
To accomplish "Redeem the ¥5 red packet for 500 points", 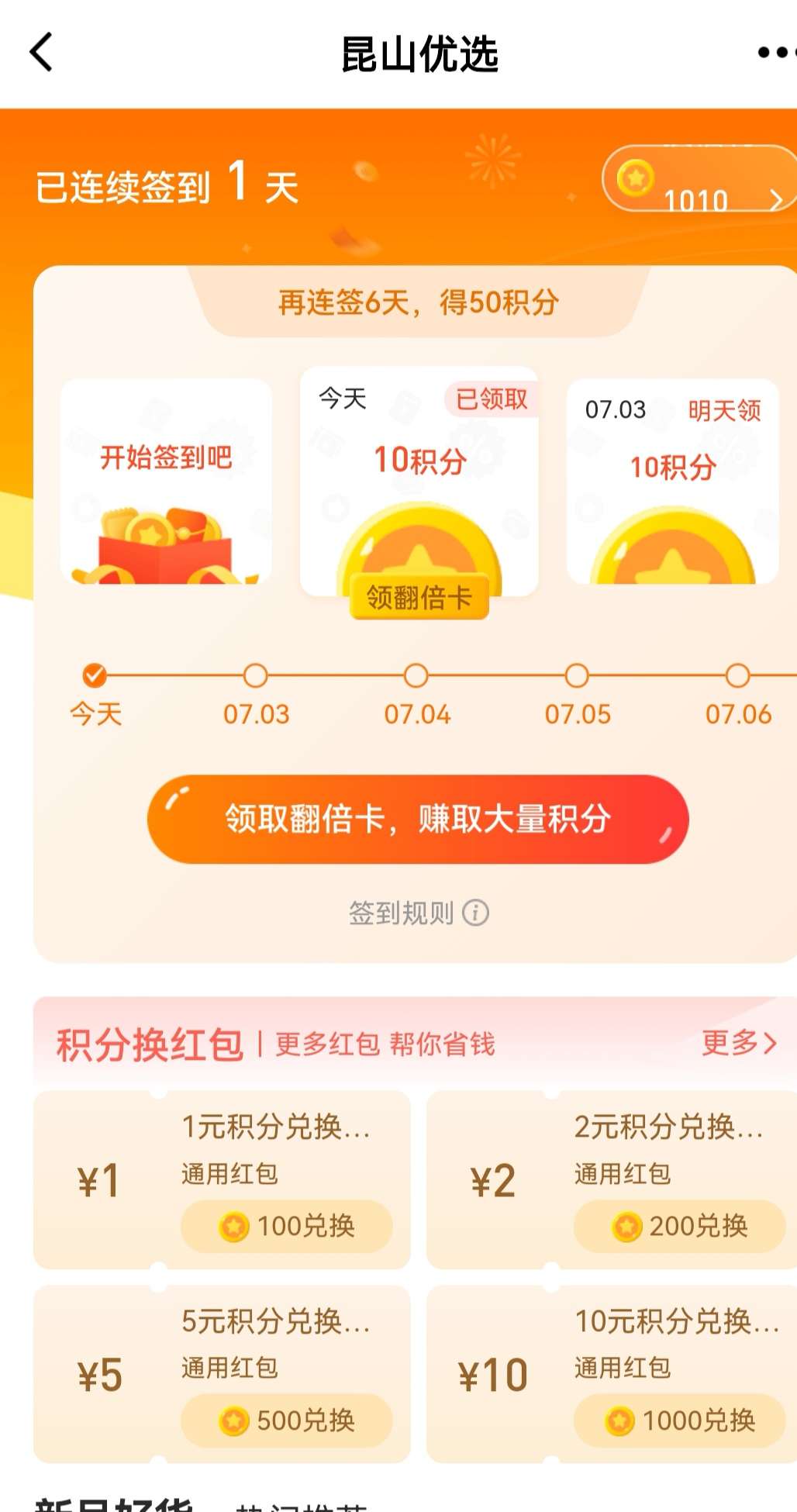I will coord(287,1420).
